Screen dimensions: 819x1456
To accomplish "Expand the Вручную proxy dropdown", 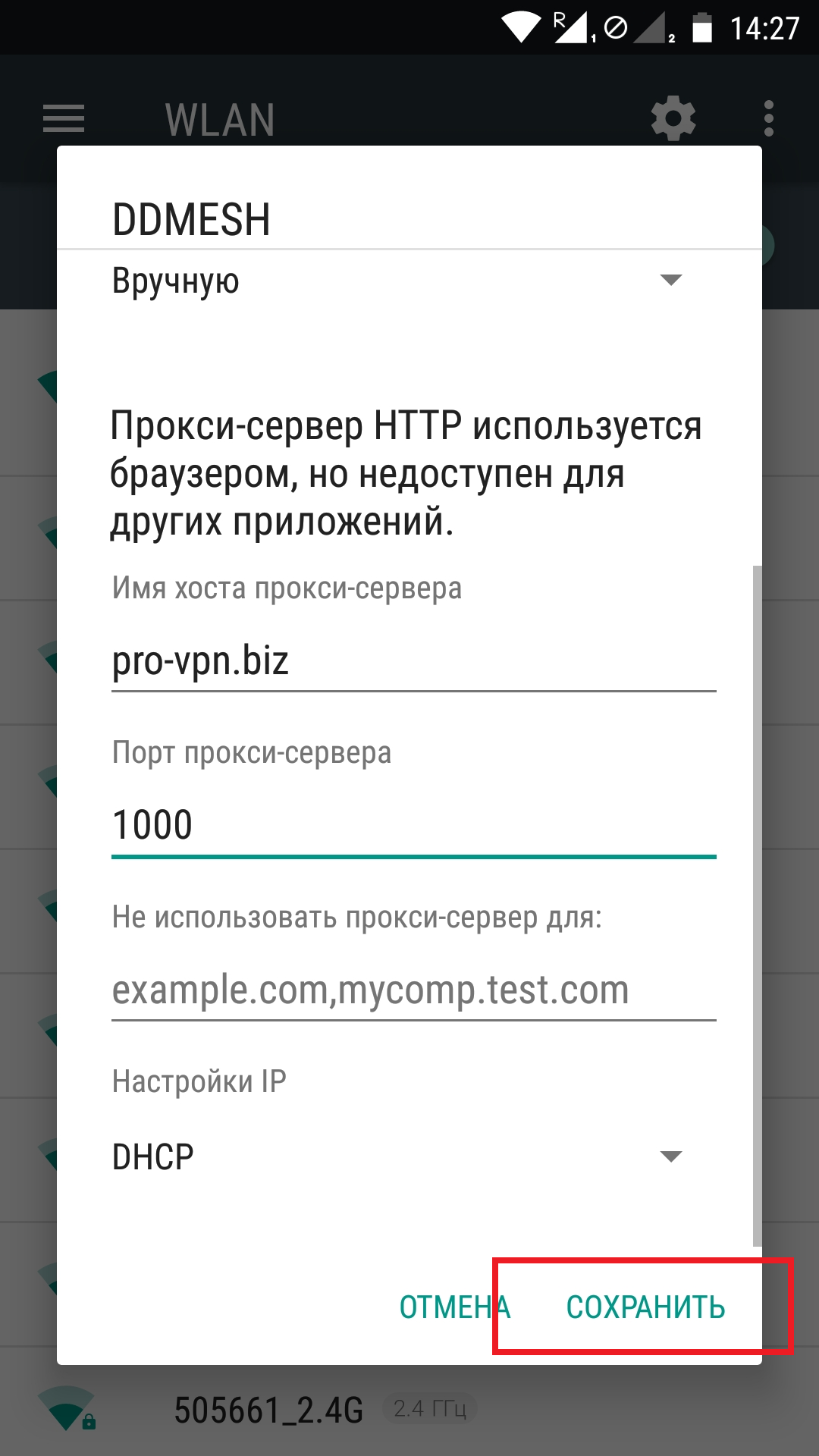I will point(399,281).
